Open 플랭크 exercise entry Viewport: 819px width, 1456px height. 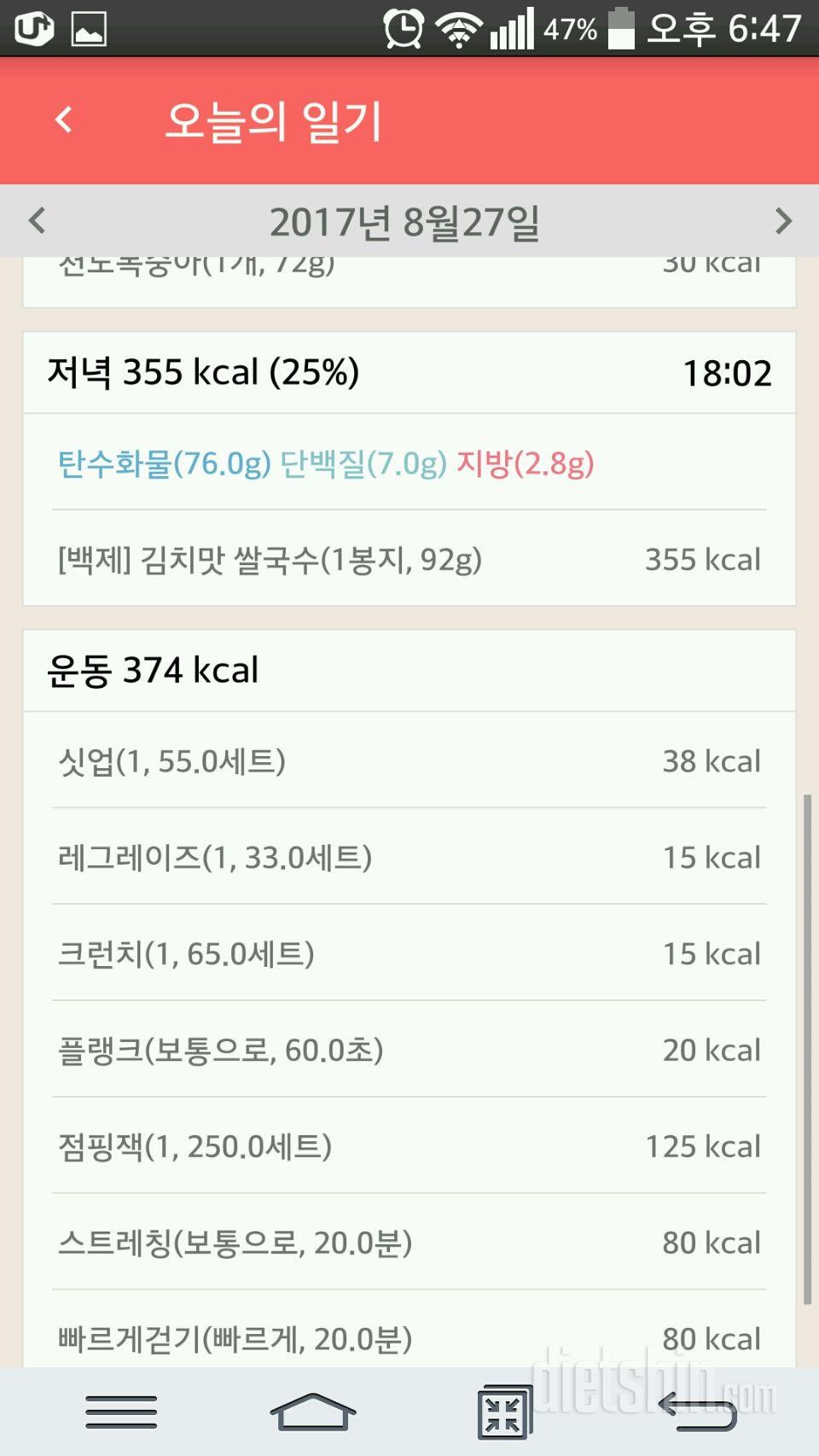(408, 1050)
